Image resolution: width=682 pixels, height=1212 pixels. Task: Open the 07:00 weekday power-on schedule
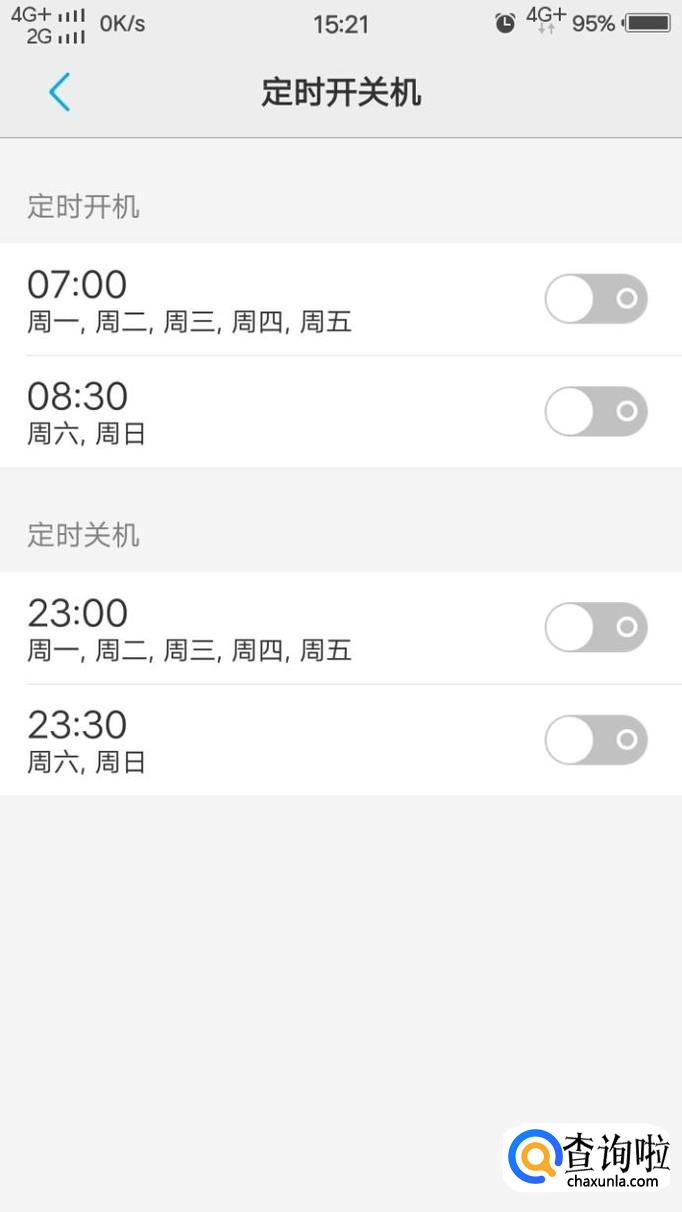click(x=190, y=299)
